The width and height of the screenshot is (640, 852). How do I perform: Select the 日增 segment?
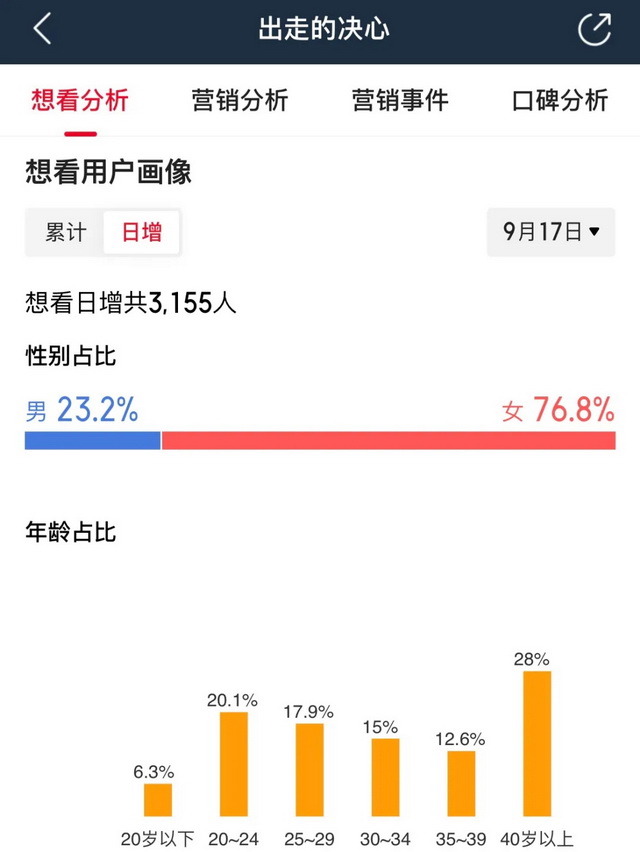142,233
